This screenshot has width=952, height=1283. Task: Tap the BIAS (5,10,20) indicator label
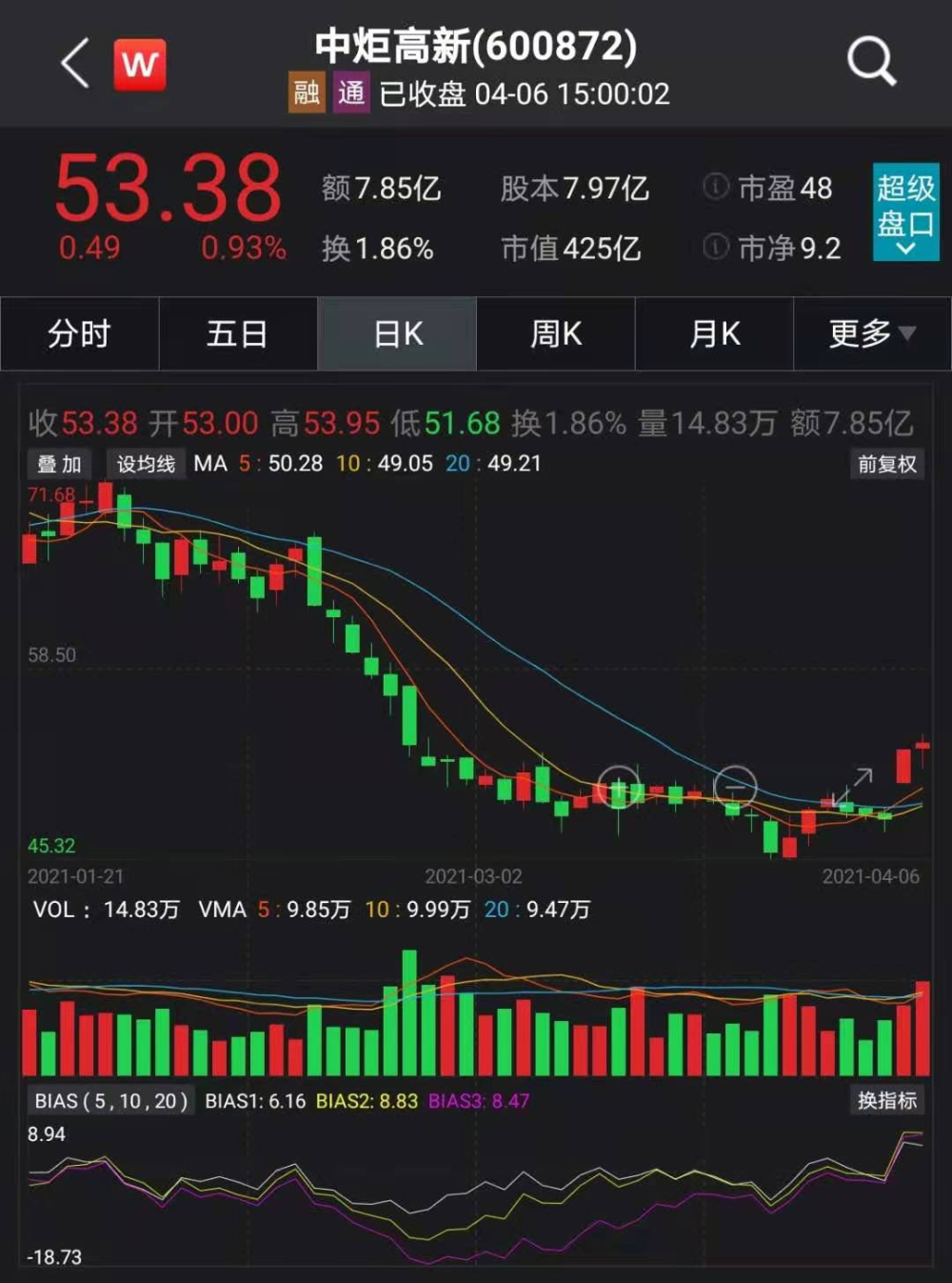click(110, 1101)
